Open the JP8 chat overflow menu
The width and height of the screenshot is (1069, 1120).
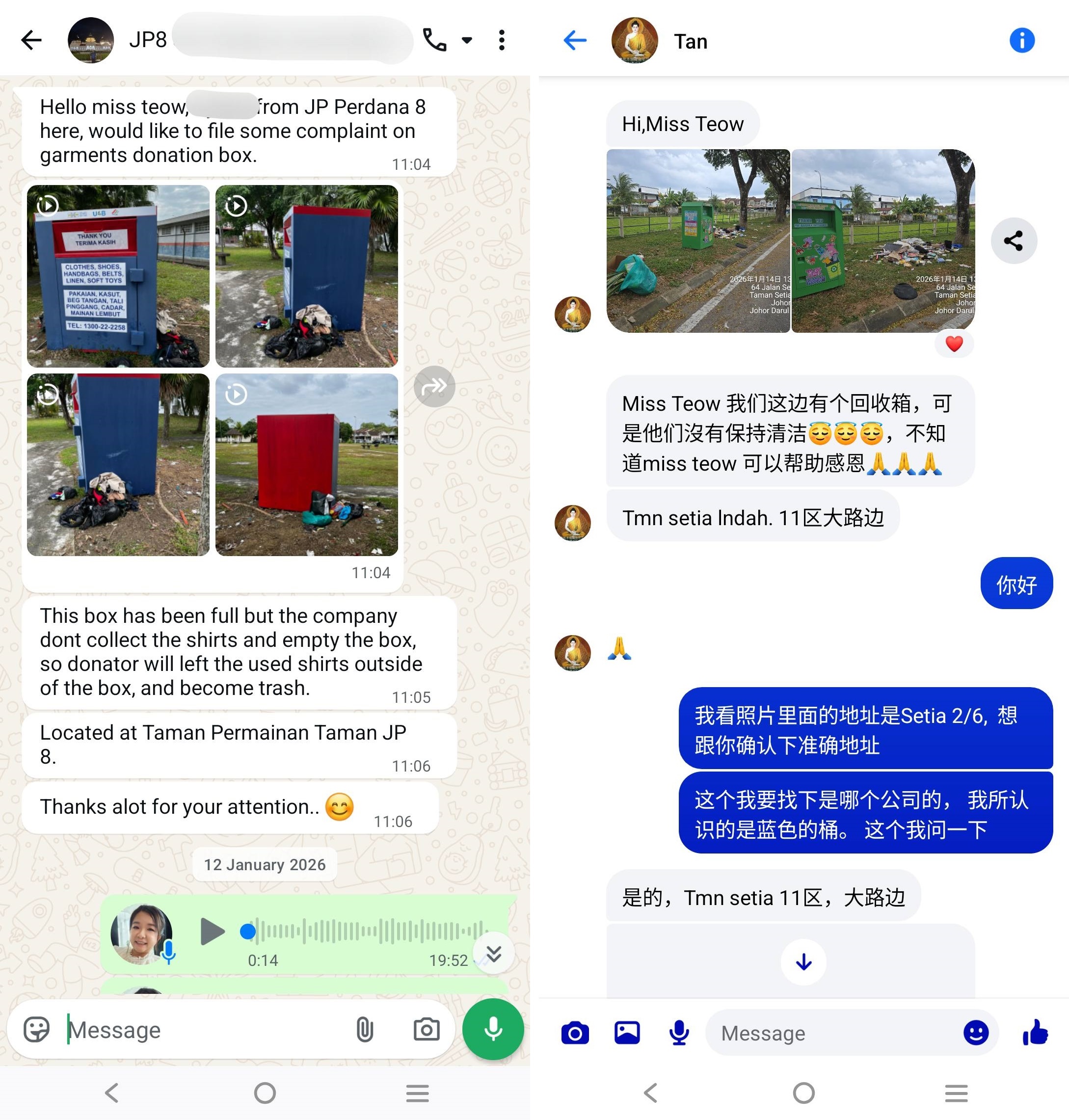[502, 40]
